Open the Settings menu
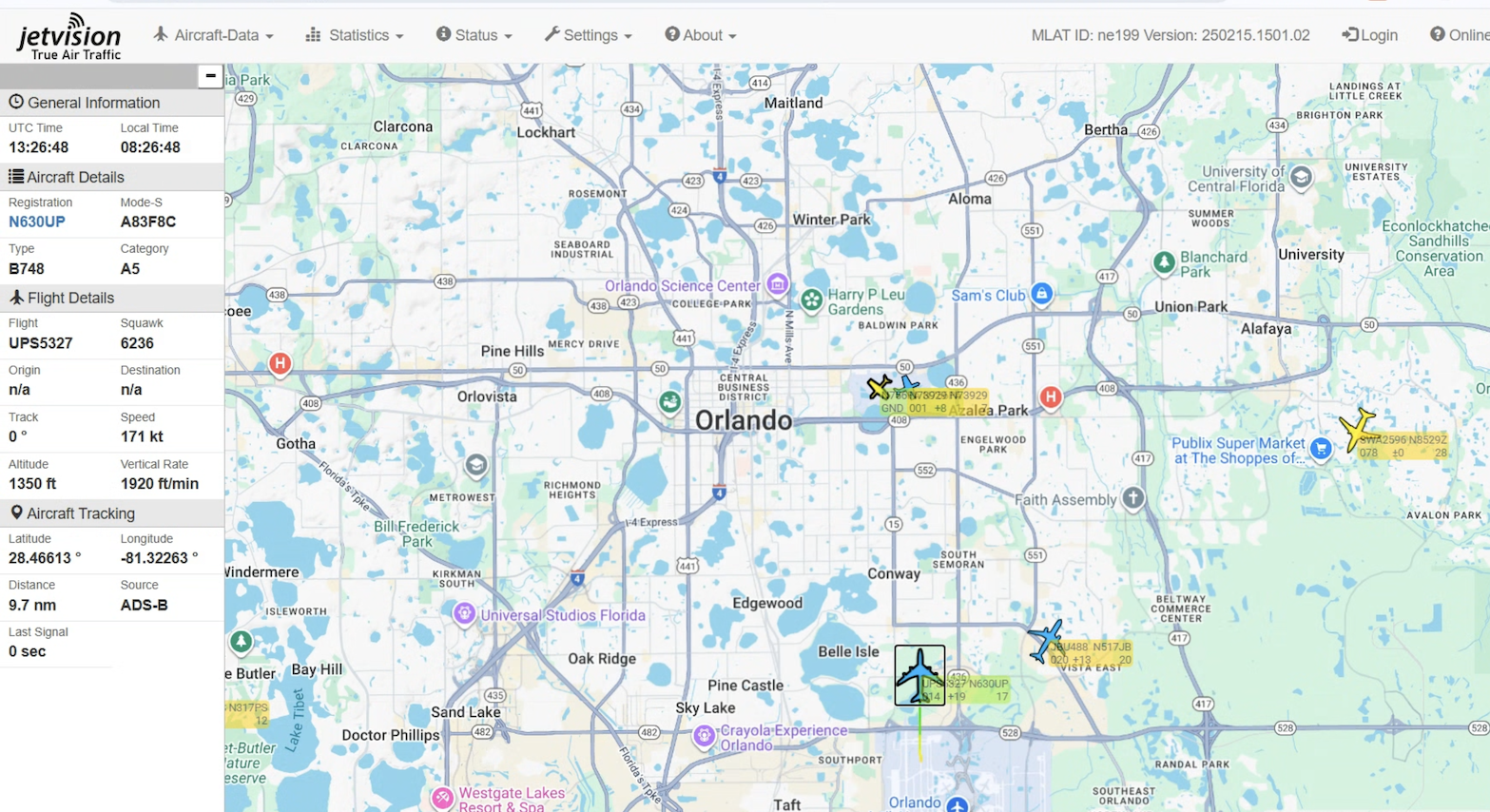Screen dimensions: 1490x812 [x=589, y=35]
